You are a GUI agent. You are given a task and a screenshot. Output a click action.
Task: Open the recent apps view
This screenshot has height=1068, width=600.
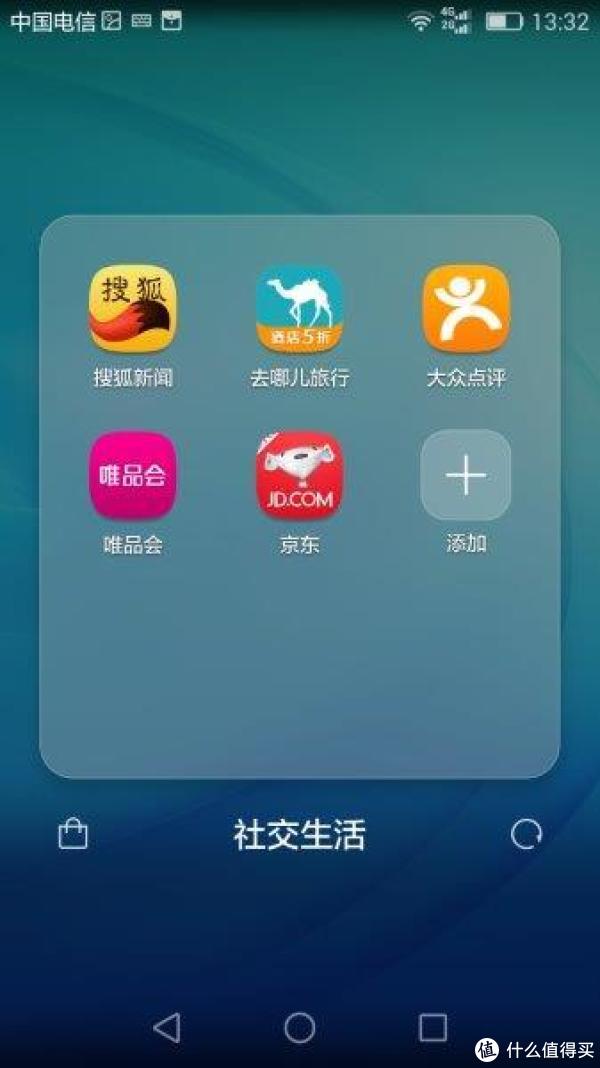[x=432, y=1027]
